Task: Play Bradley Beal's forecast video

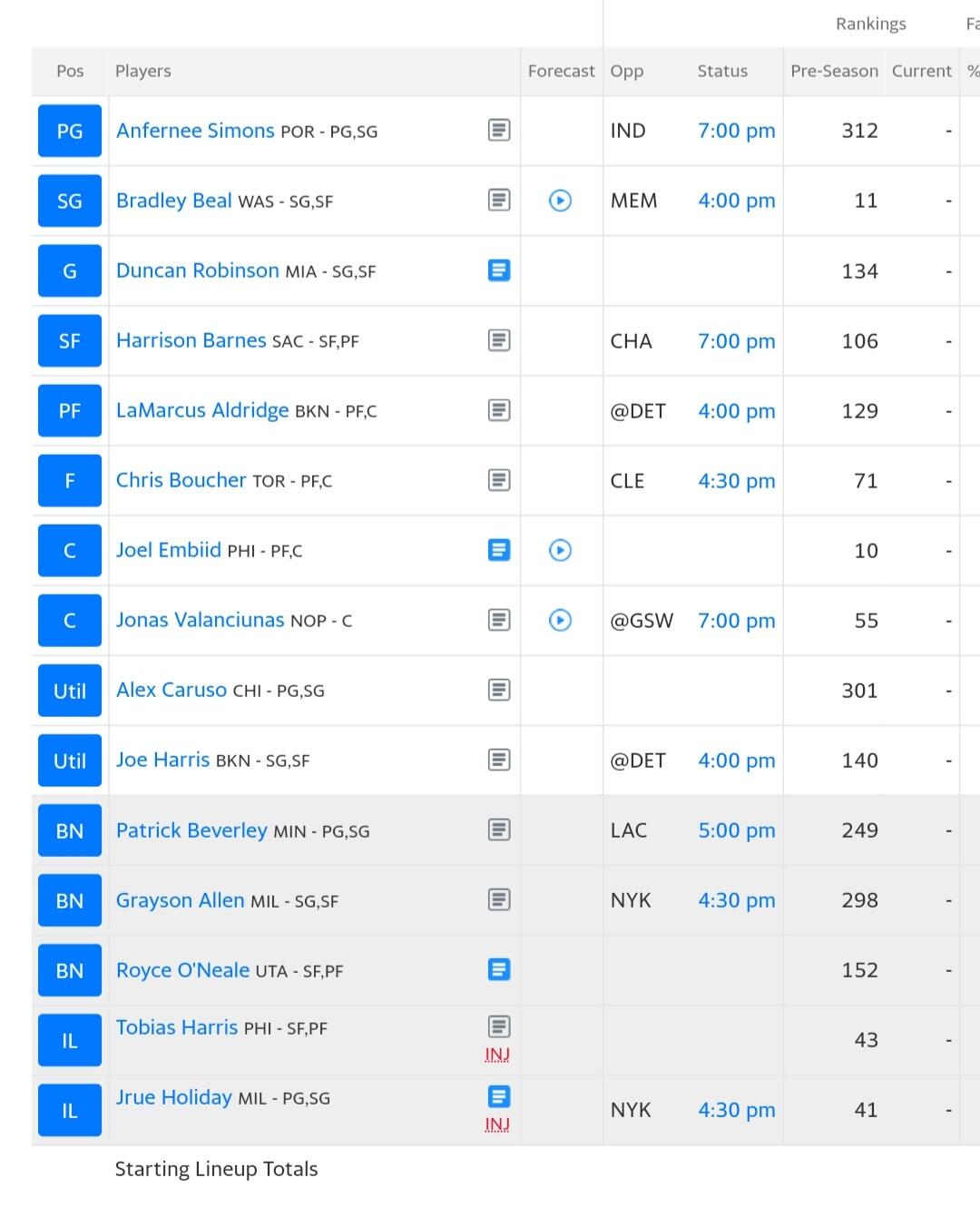Action: (561, 201)
